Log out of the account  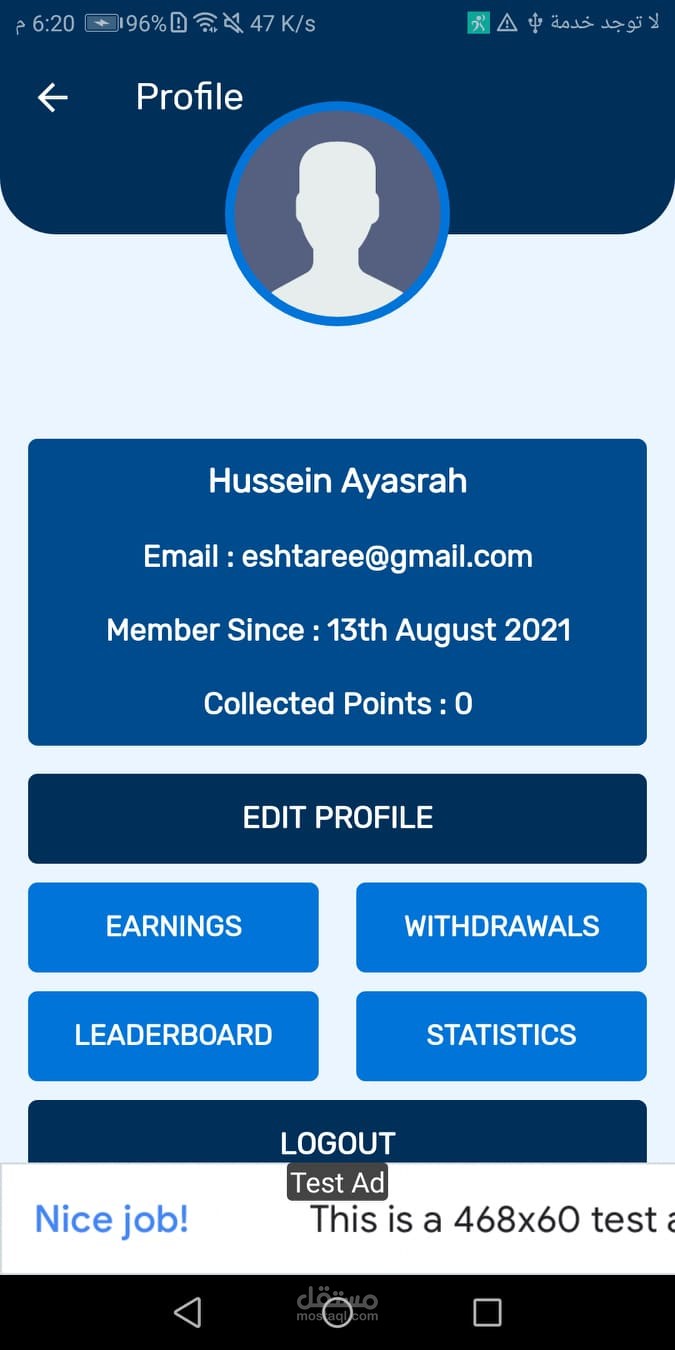click(337, 1136)
